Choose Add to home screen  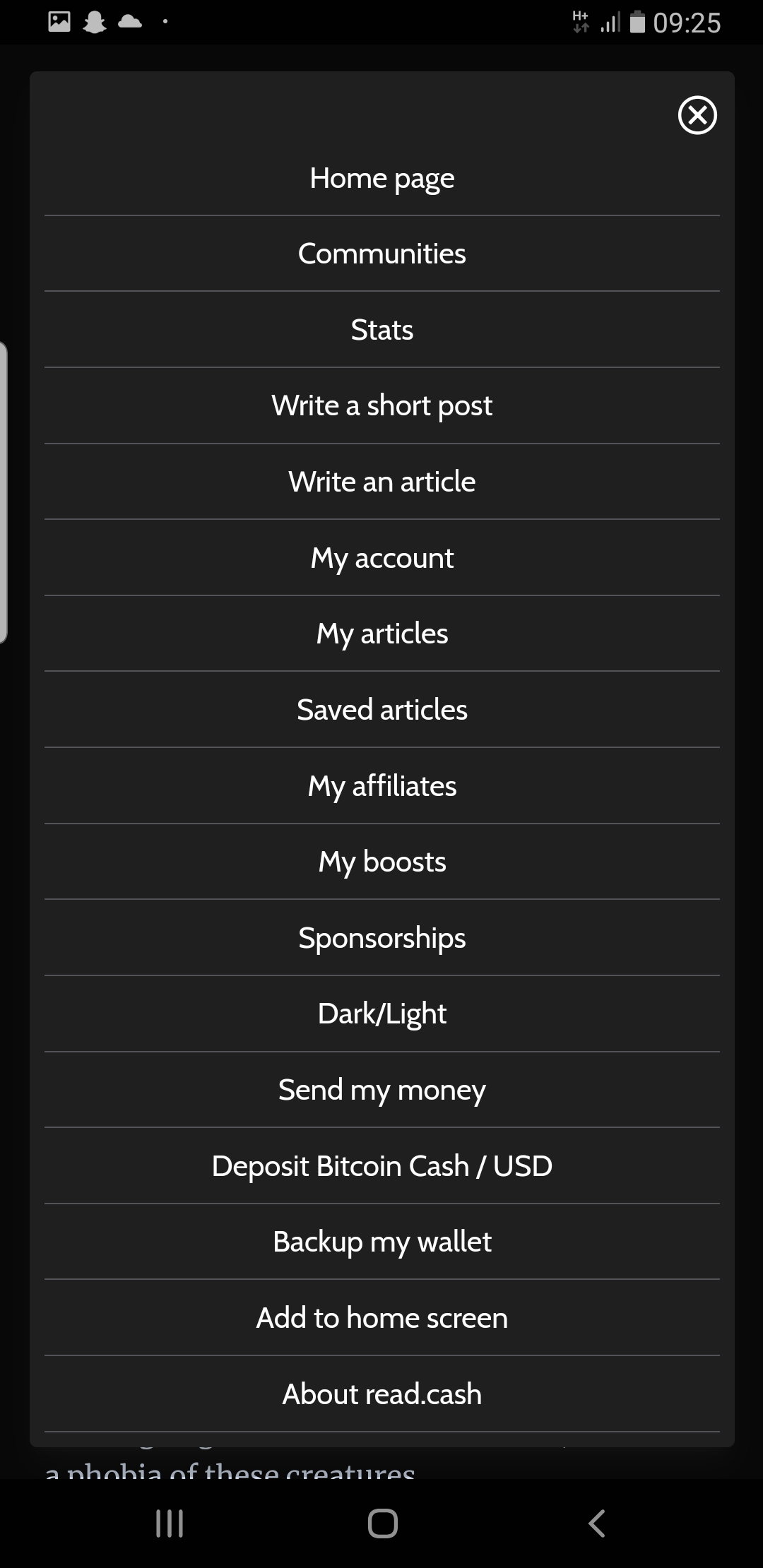tap(381, 1318)
